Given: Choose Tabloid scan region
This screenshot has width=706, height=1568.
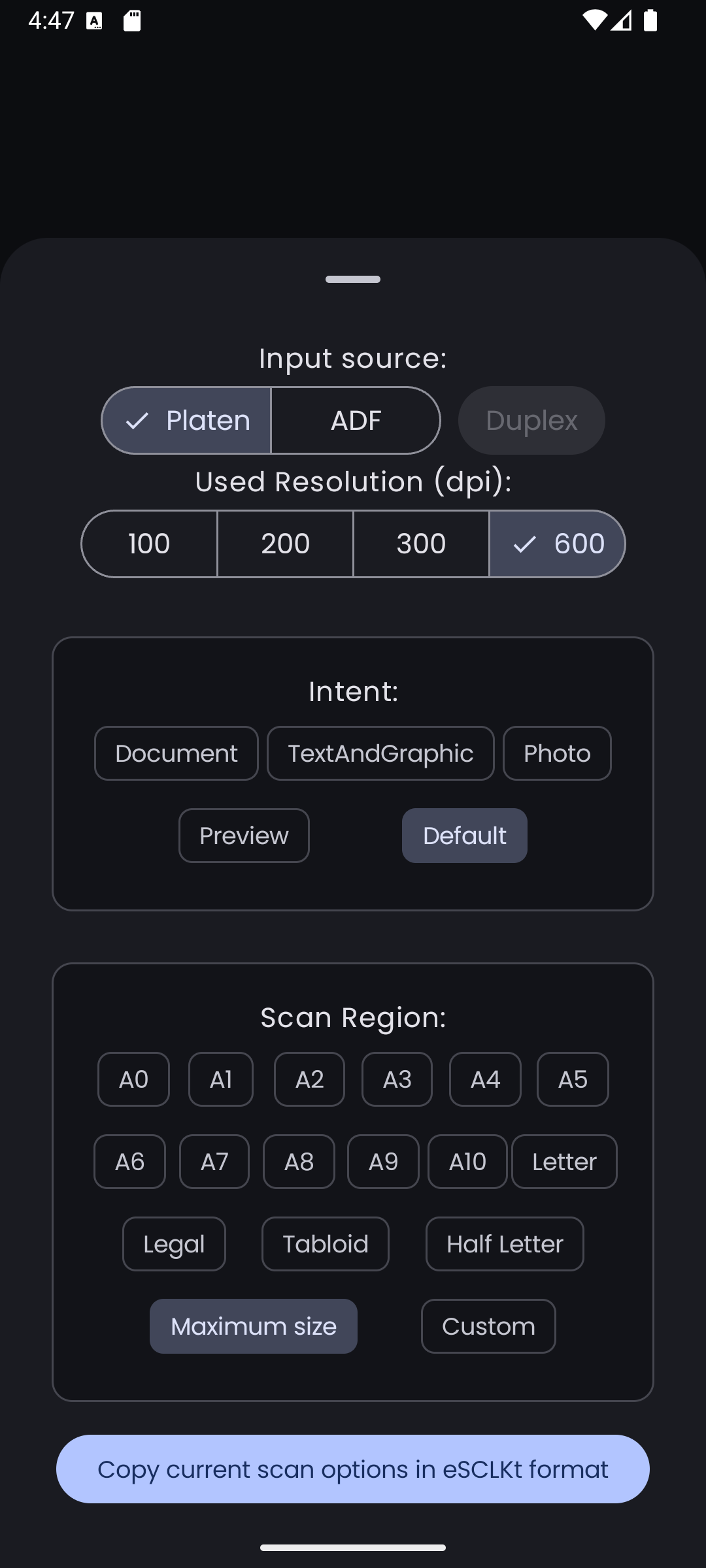Looking at the screenshot, I should [326, 1244].
